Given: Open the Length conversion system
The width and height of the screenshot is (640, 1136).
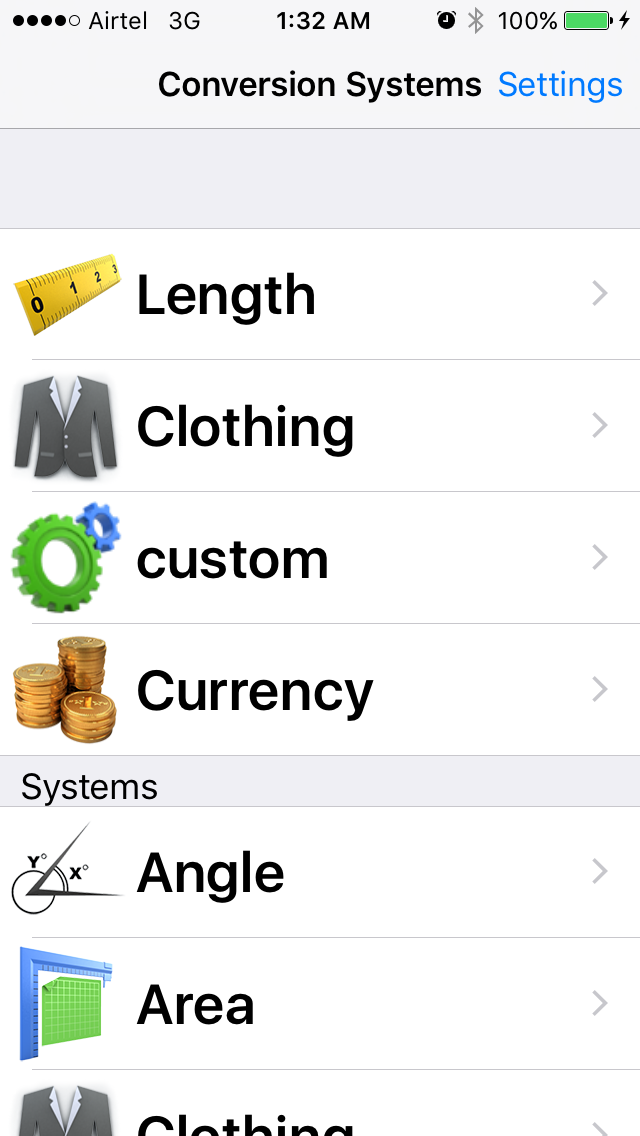Looking at the screenshot, I should [x=320, y=295].
